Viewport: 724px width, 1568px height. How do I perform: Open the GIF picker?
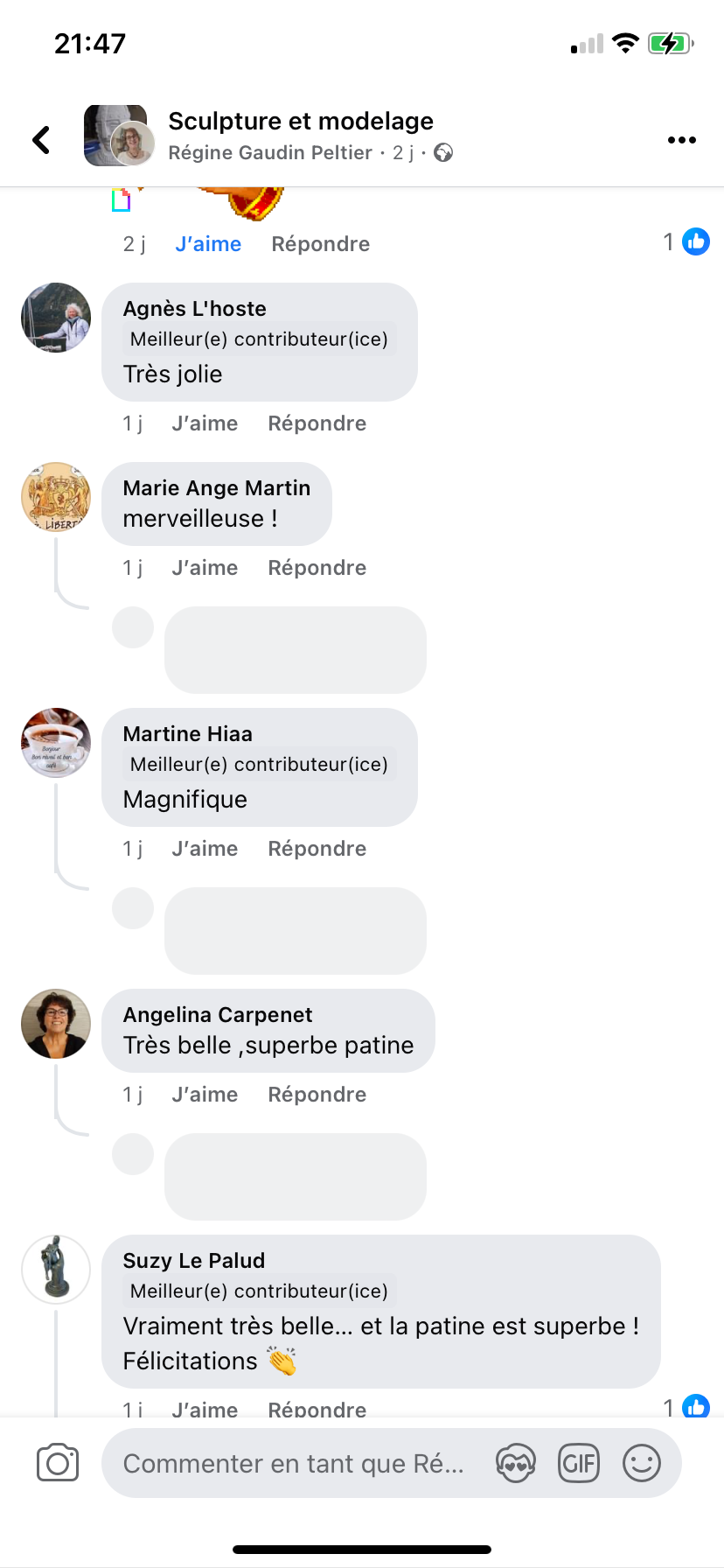point(579,1463)
